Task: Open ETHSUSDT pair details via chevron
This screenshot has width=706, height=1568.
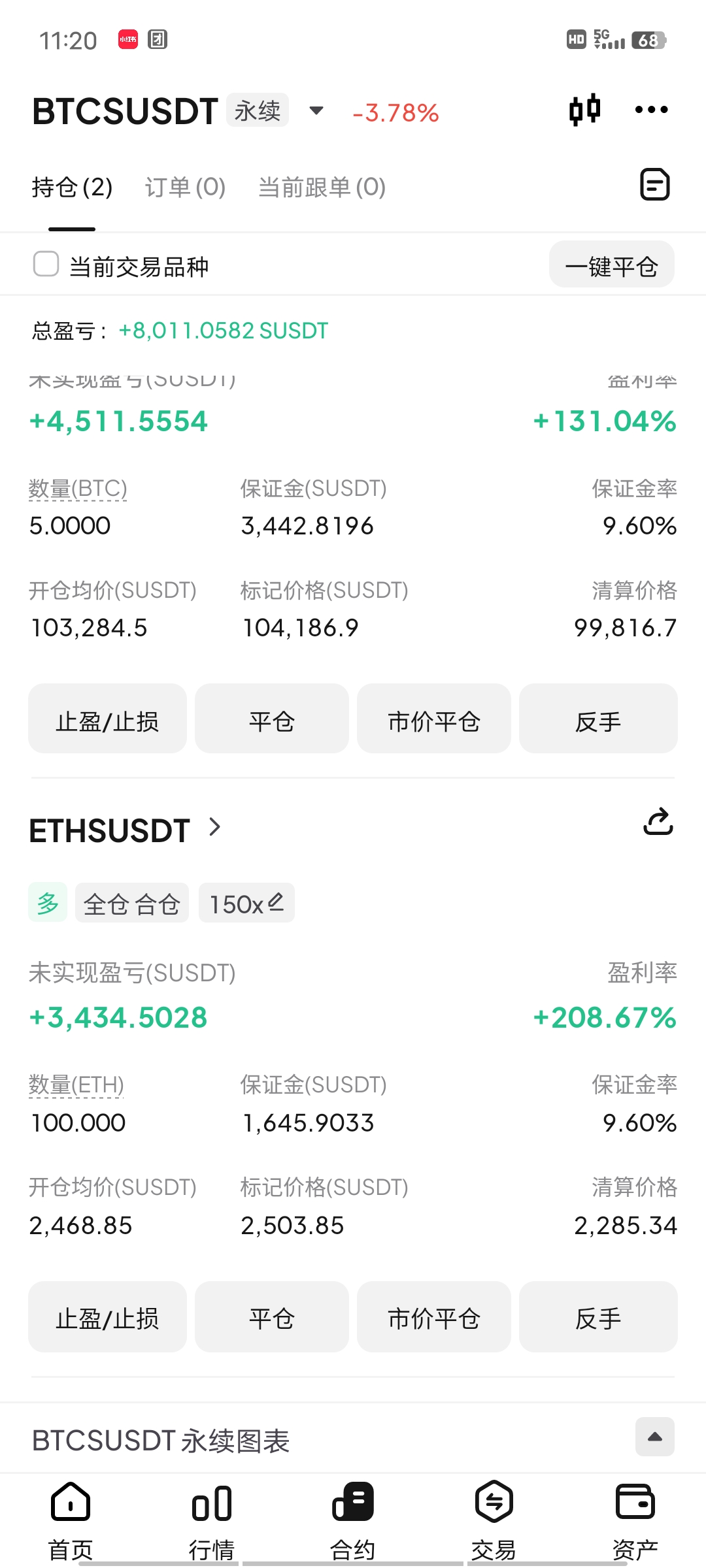Action: [x=214, y=827]
